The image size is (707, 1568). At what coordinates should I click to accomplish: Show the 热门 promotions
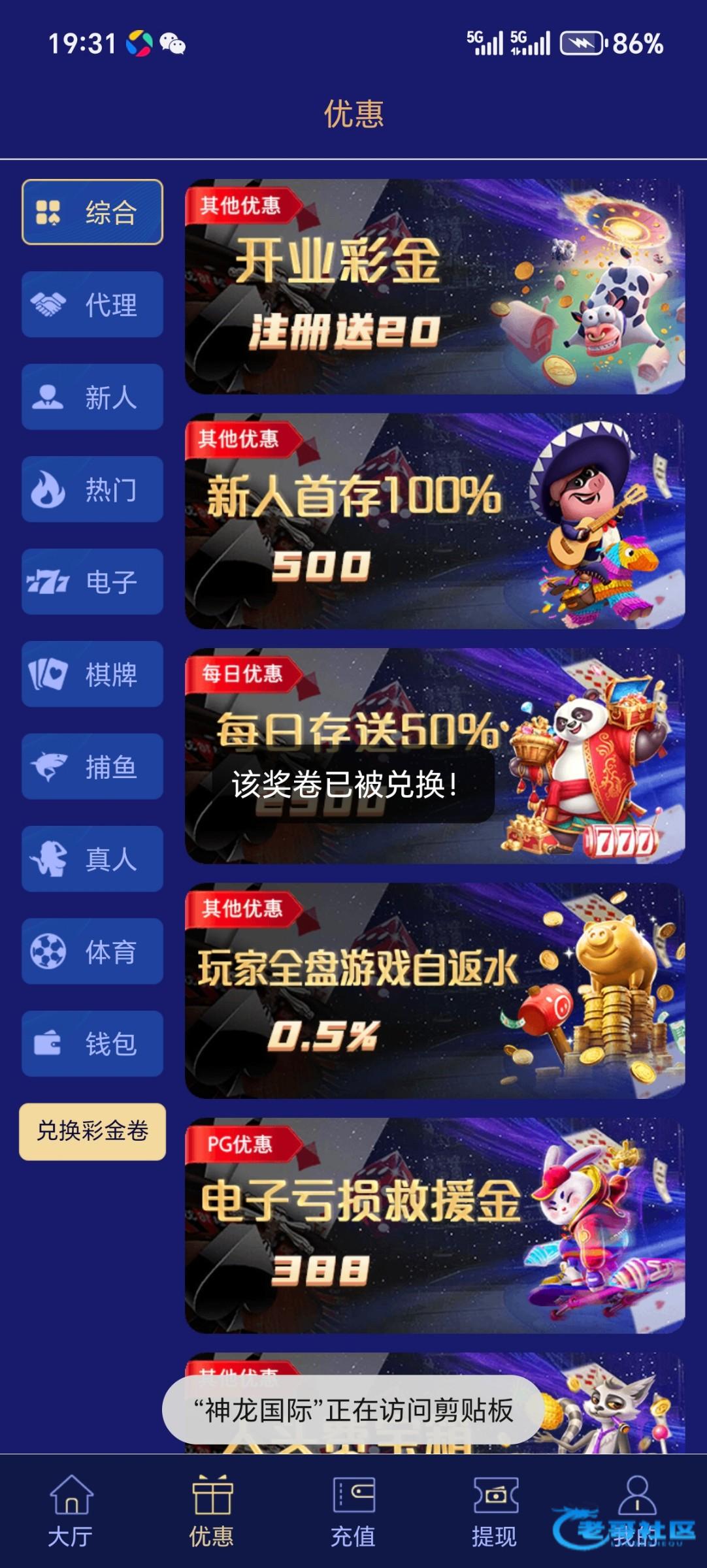click(92, 489)
